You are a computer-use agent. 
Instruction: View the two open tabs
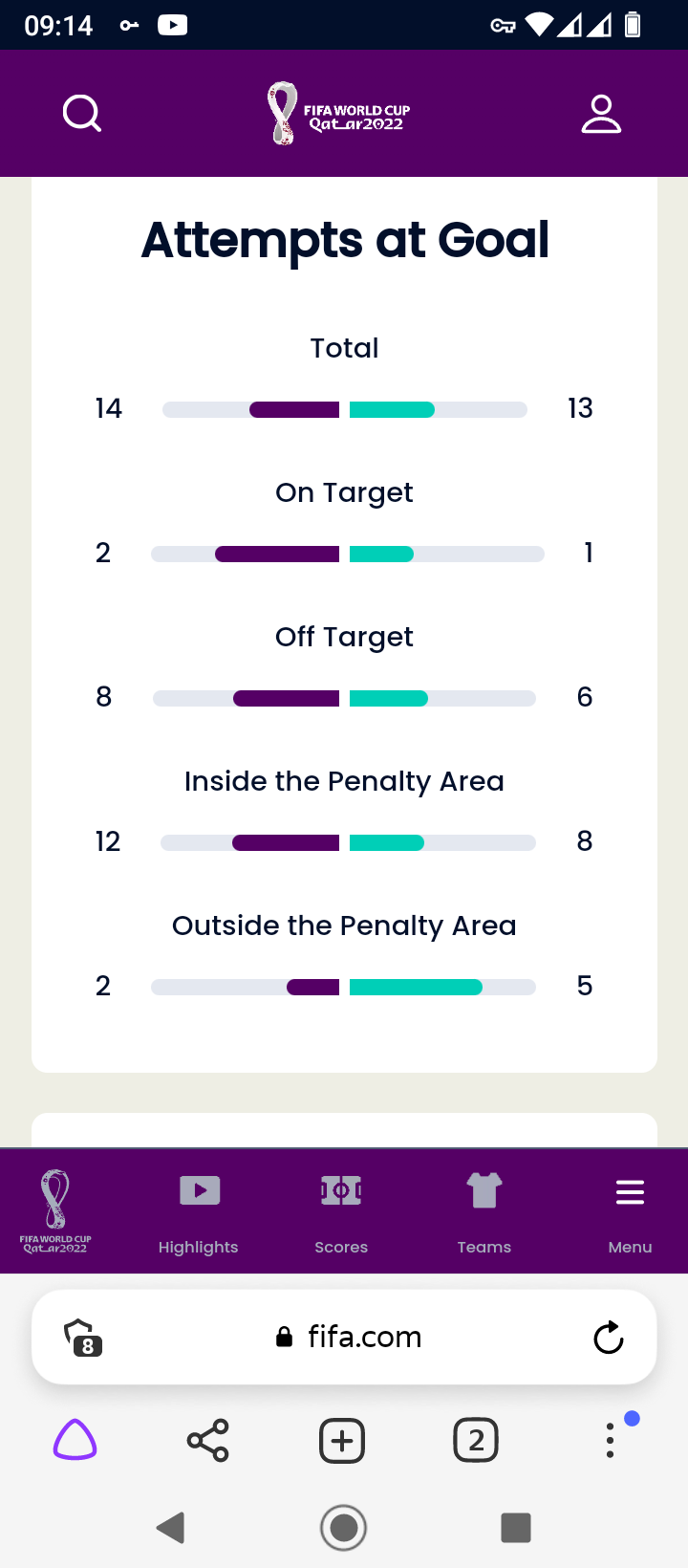[476, 1440]
